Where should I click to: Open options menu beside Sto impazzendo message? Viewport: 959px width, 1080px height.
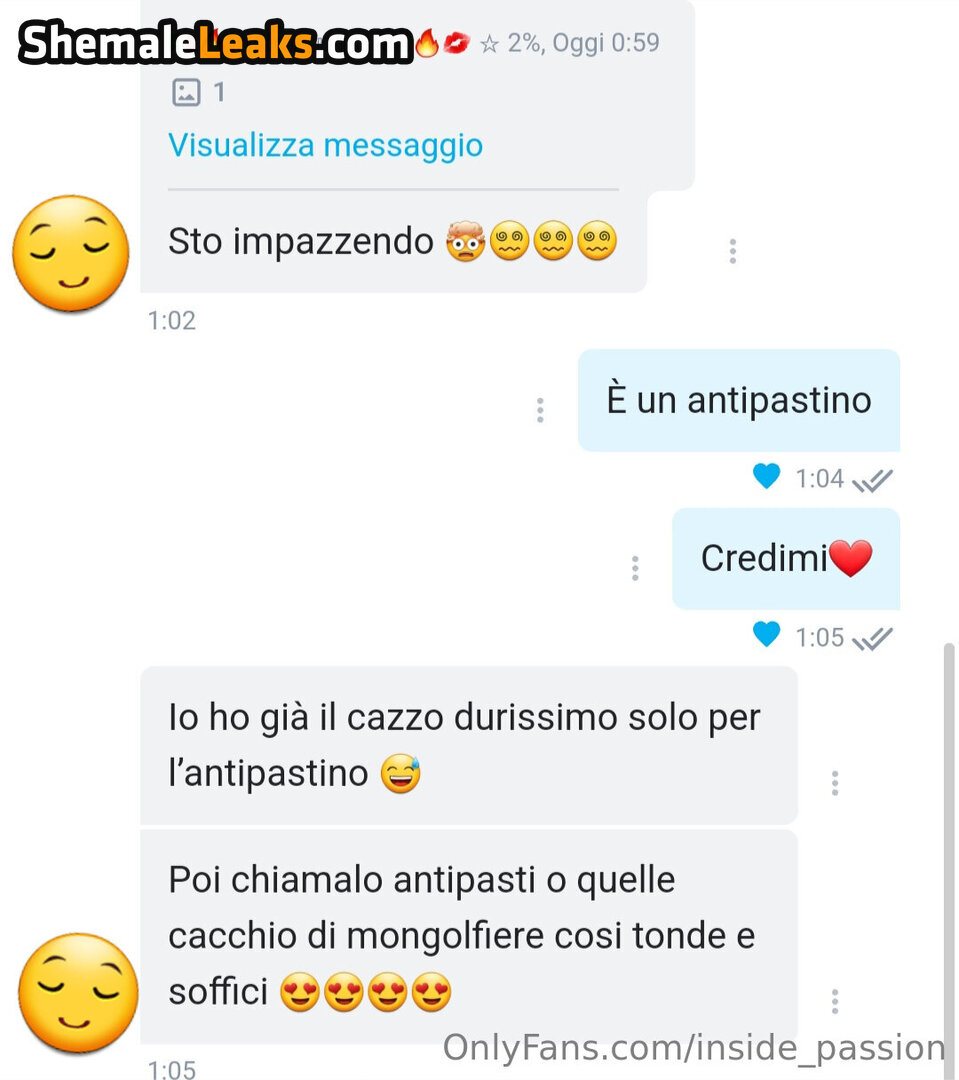[733, 251]
